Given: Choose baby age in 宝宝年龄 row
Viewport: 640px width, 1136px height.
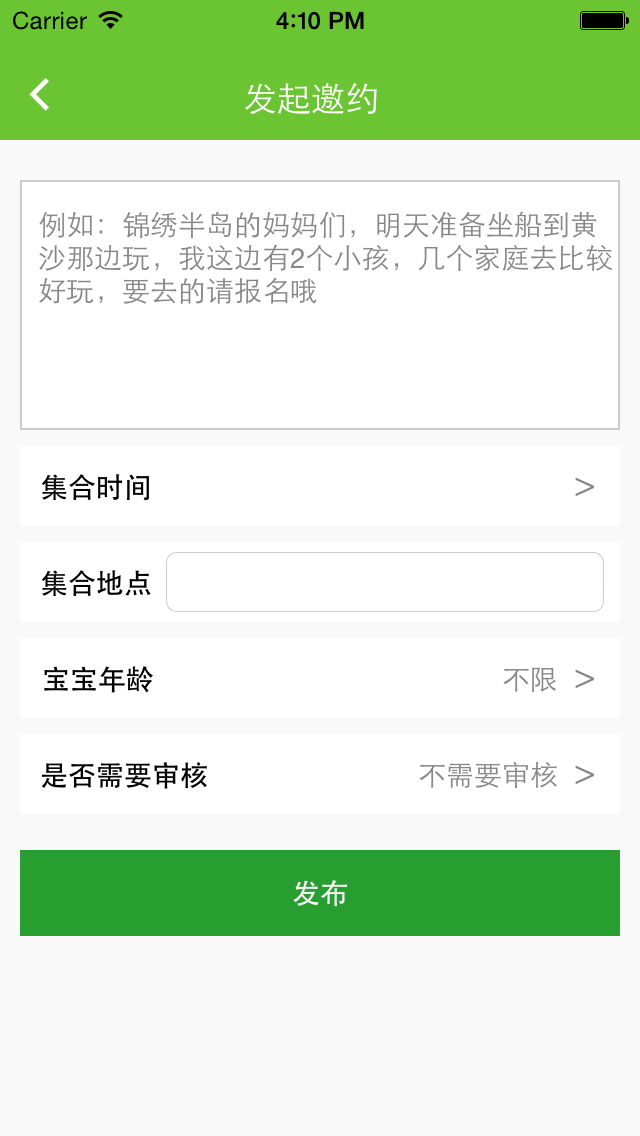Looking at the screenshot, I should tap(320, 679).
